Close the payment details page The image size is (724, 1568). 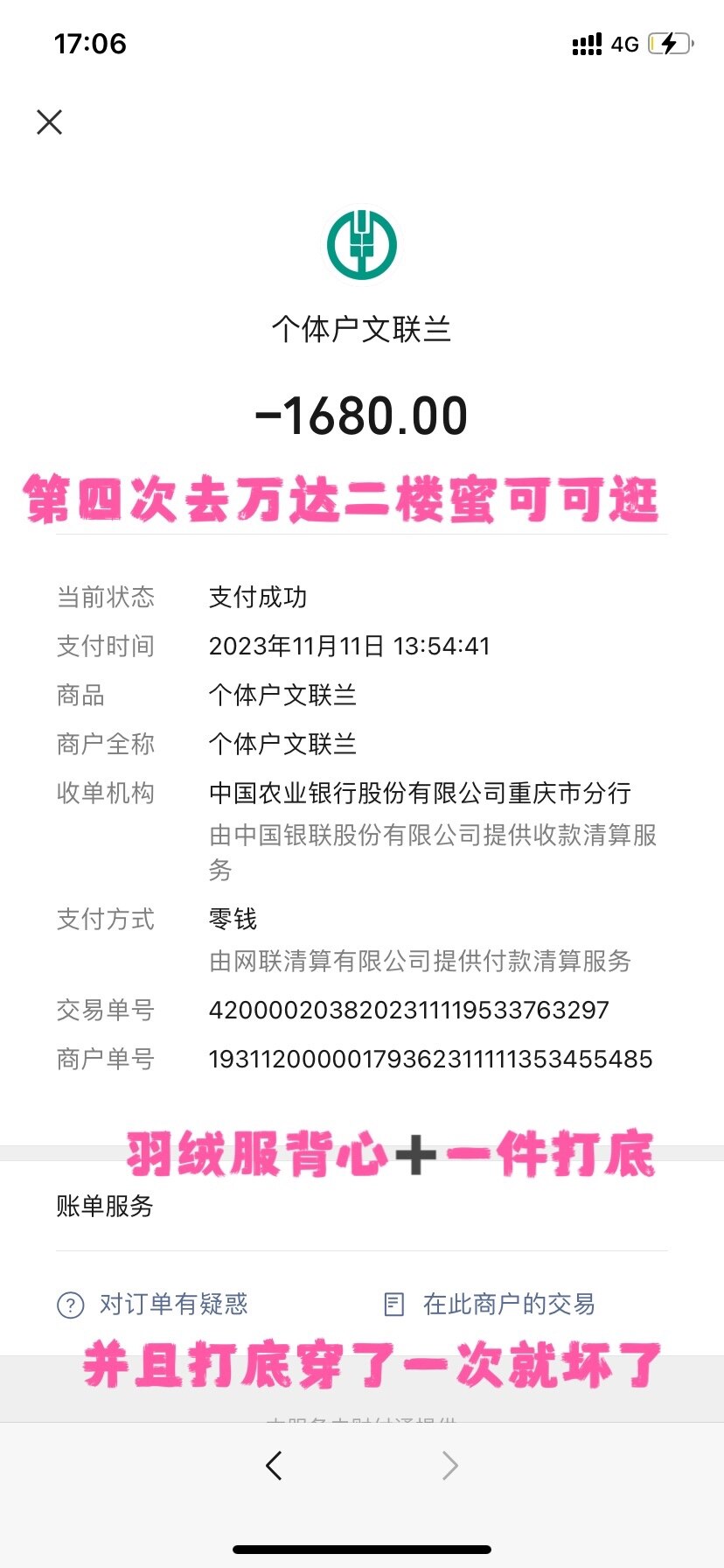pos(50,122)
